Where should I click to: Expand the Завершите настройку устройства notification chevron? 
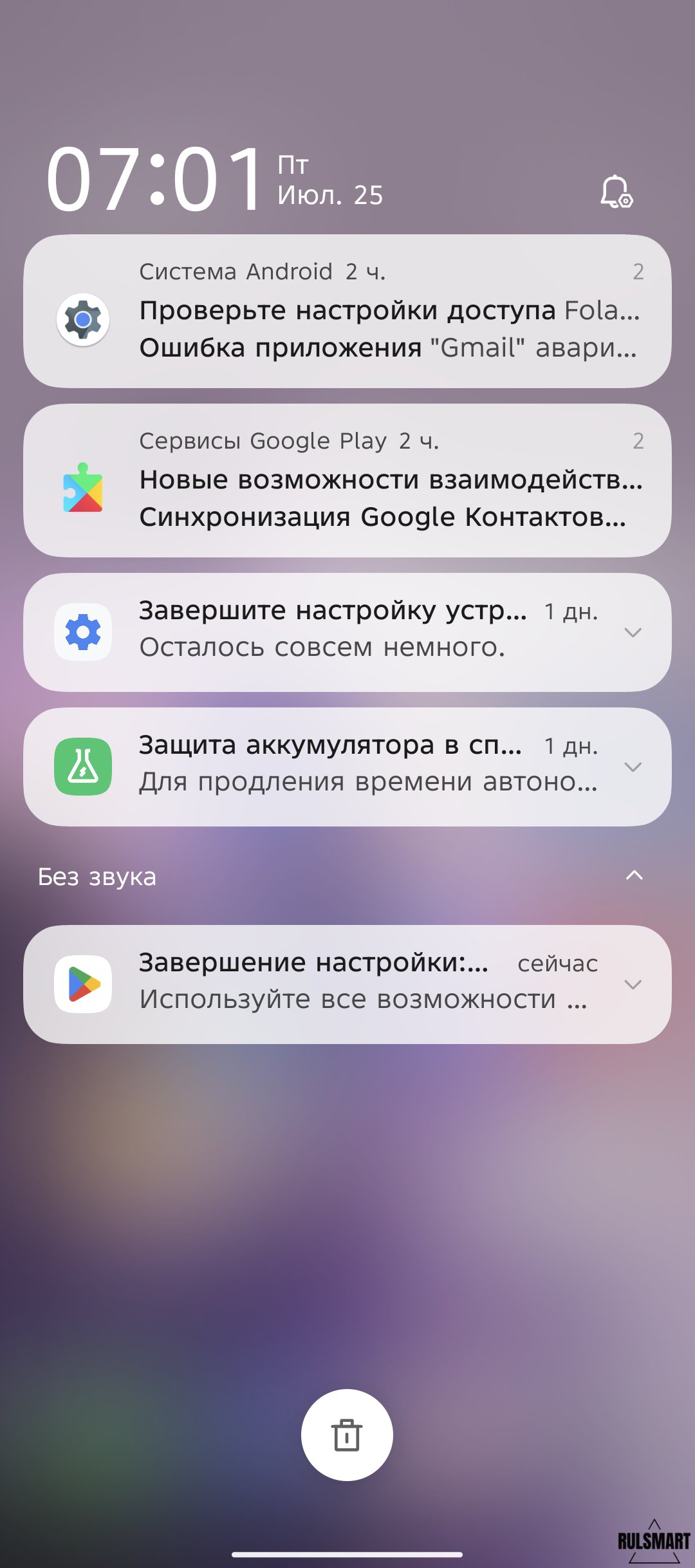(x=633, y=633)
